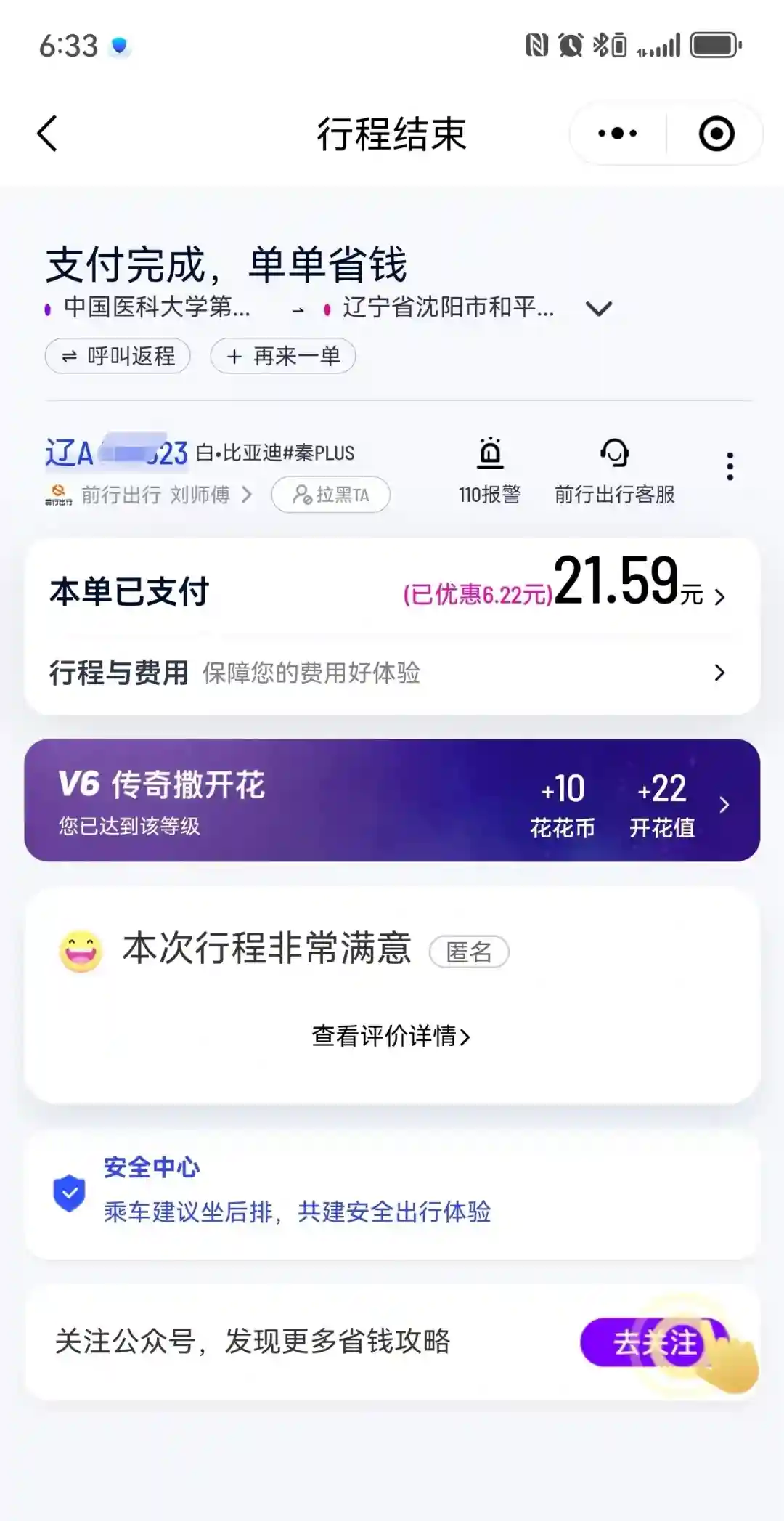The image size is (784, 1521).
Task: Tap 去关注 to follow the public account
Action: coord(655,1342)
